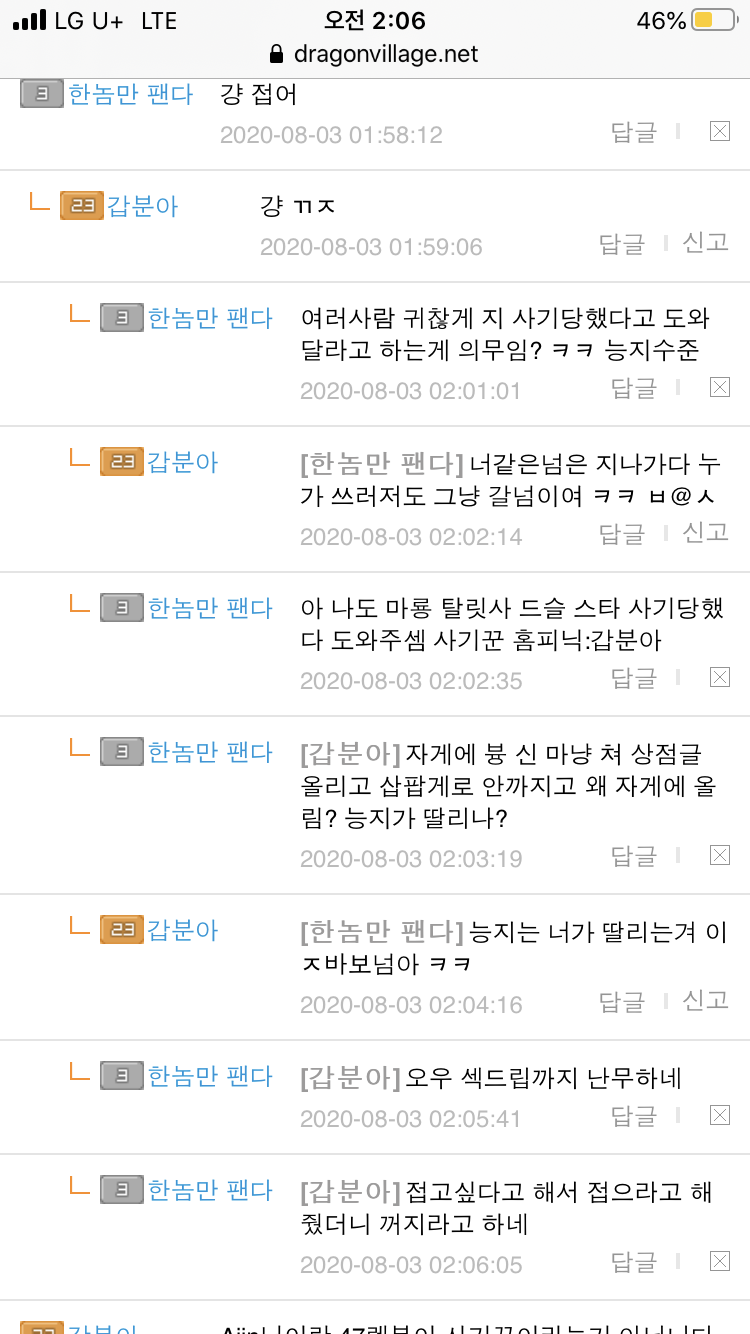Screen dimensions: 750x1334
Task: Reply to the comment posted at 02:06:05
Action: click(x=633, y=1262)
